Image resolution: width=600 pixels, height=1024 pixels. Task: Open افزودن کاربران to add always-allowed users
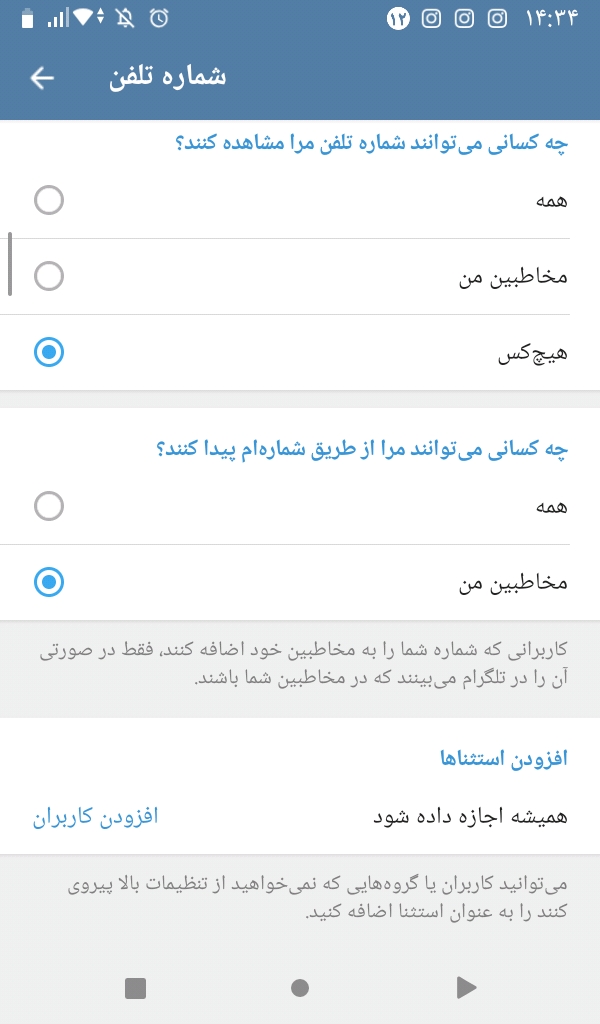[x=96, y=816]
